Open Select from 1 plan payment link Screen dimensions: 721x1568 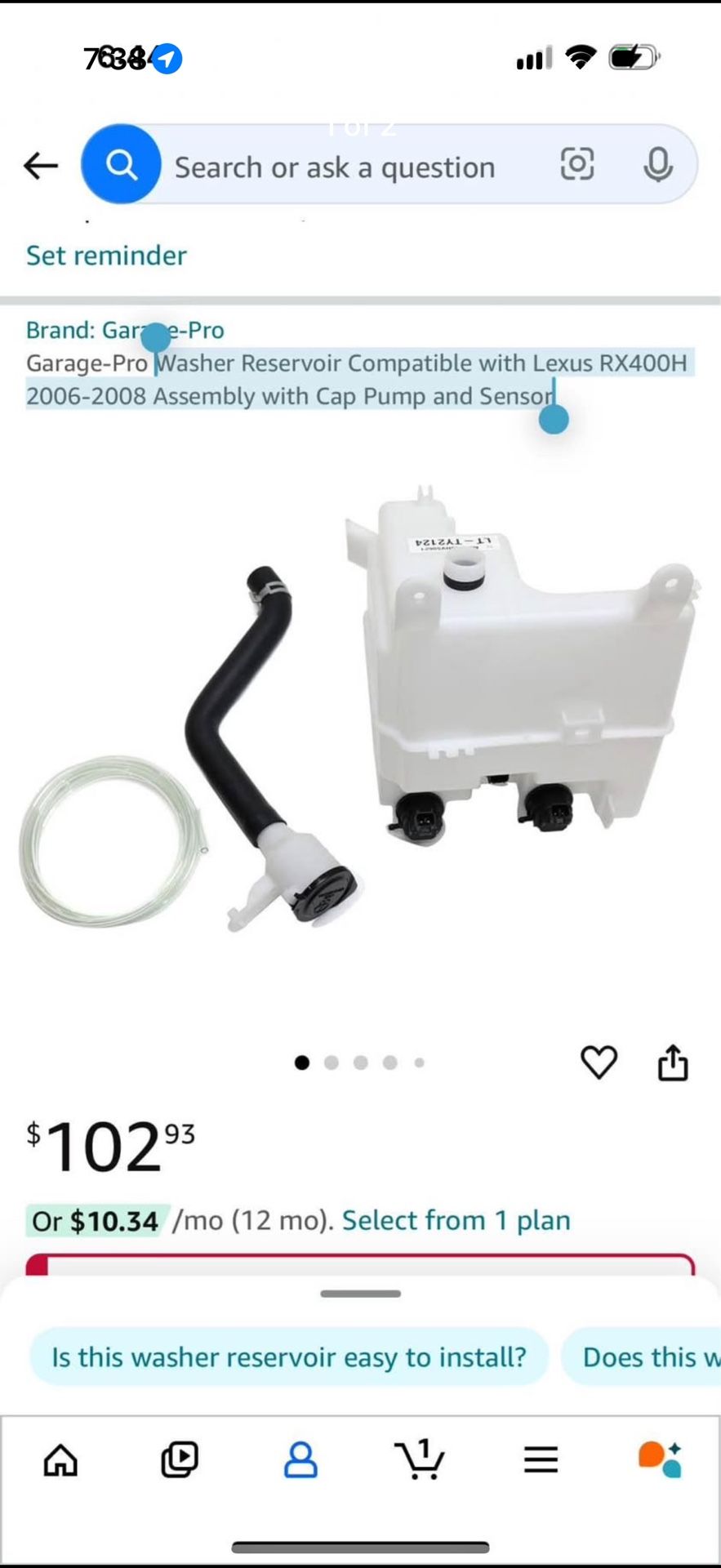coord(456,1220)
